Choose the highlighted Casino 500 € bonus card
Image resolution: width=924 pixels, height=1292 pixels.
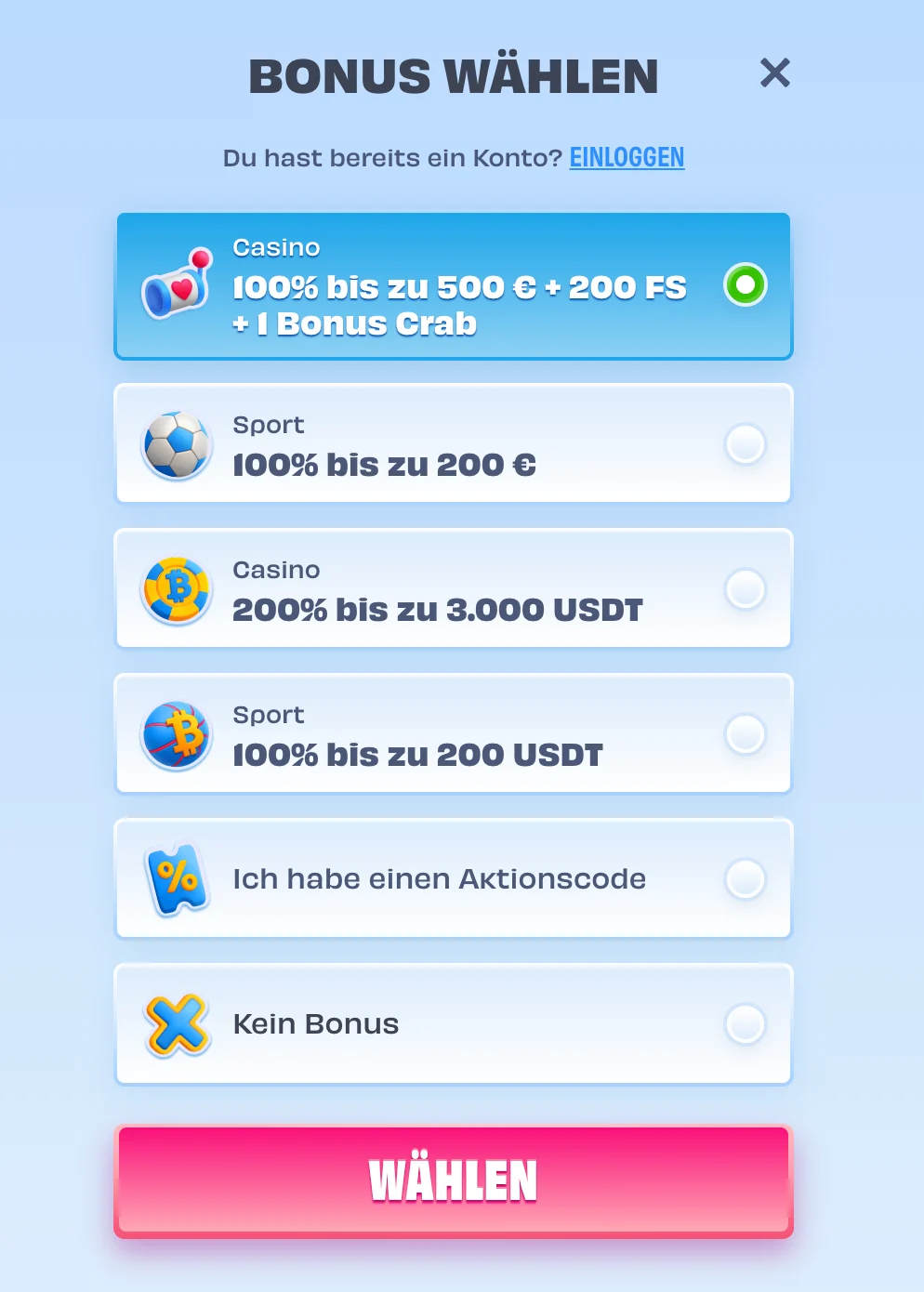pyautogui.click(x=453, y=285)
